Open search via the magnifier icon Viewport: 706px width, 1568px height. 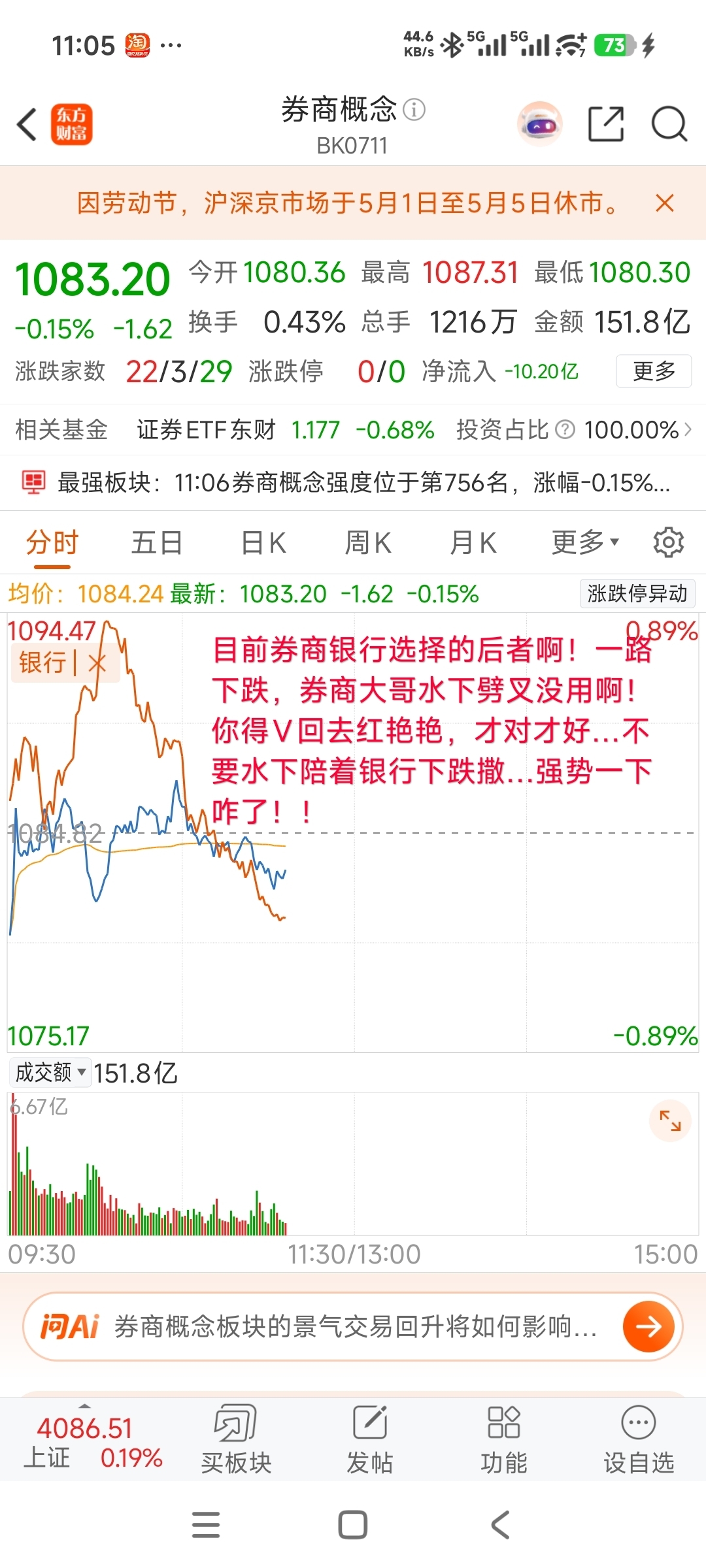[x=669, y=123]
